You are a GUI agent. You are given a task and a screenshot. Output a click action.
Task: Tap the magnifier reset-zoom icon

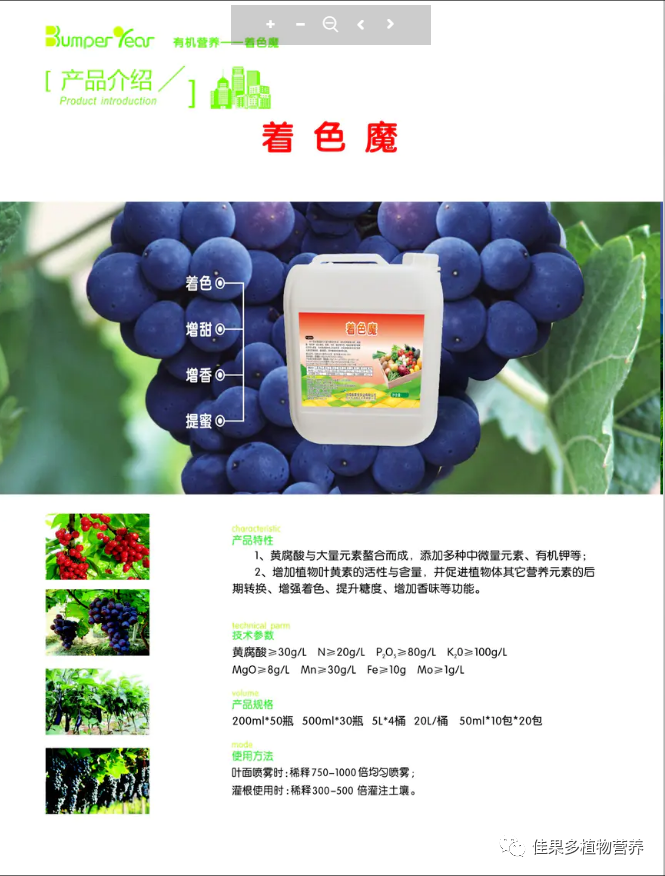click(x=330, y=24)
